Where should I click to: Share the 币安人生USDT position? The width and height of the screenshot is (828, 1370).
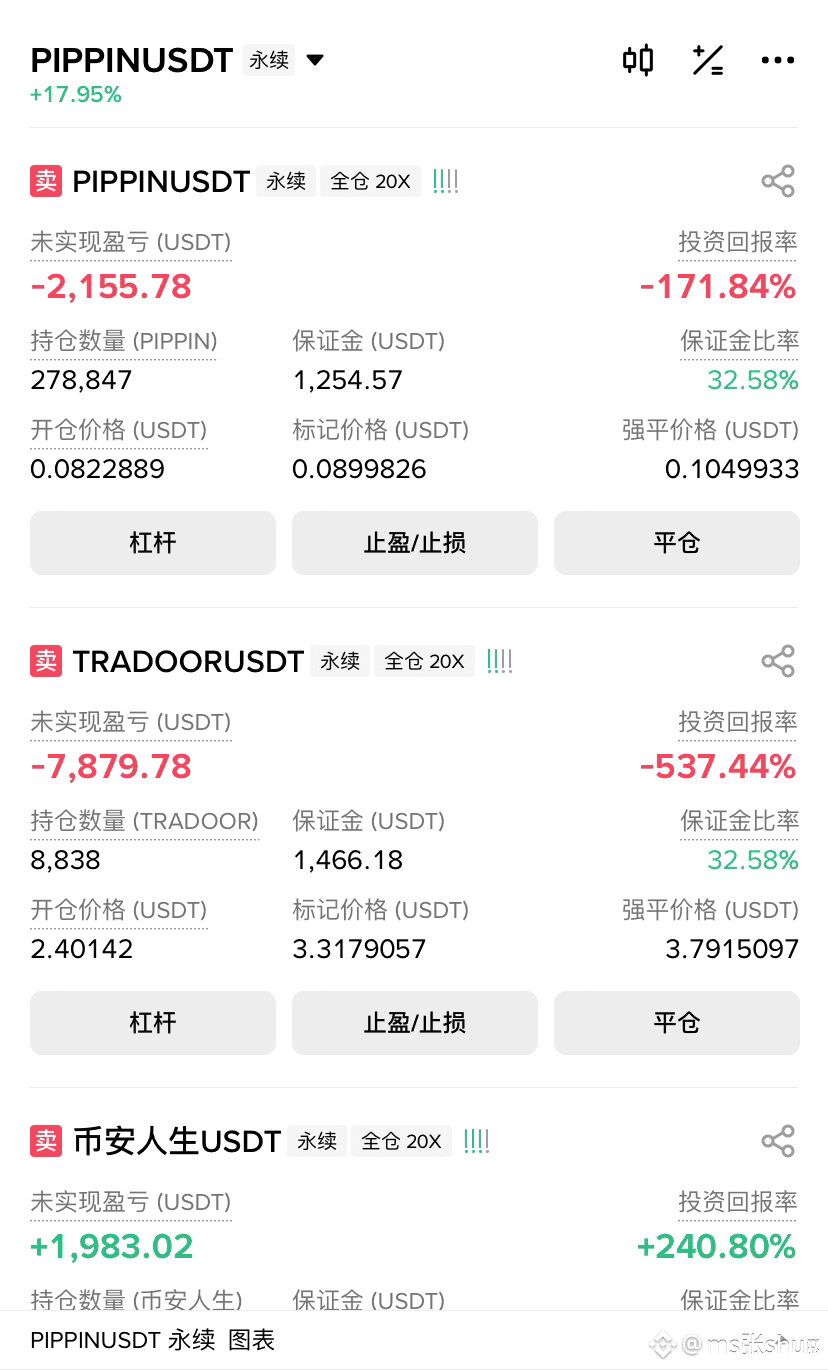[x=778, y=1141]
